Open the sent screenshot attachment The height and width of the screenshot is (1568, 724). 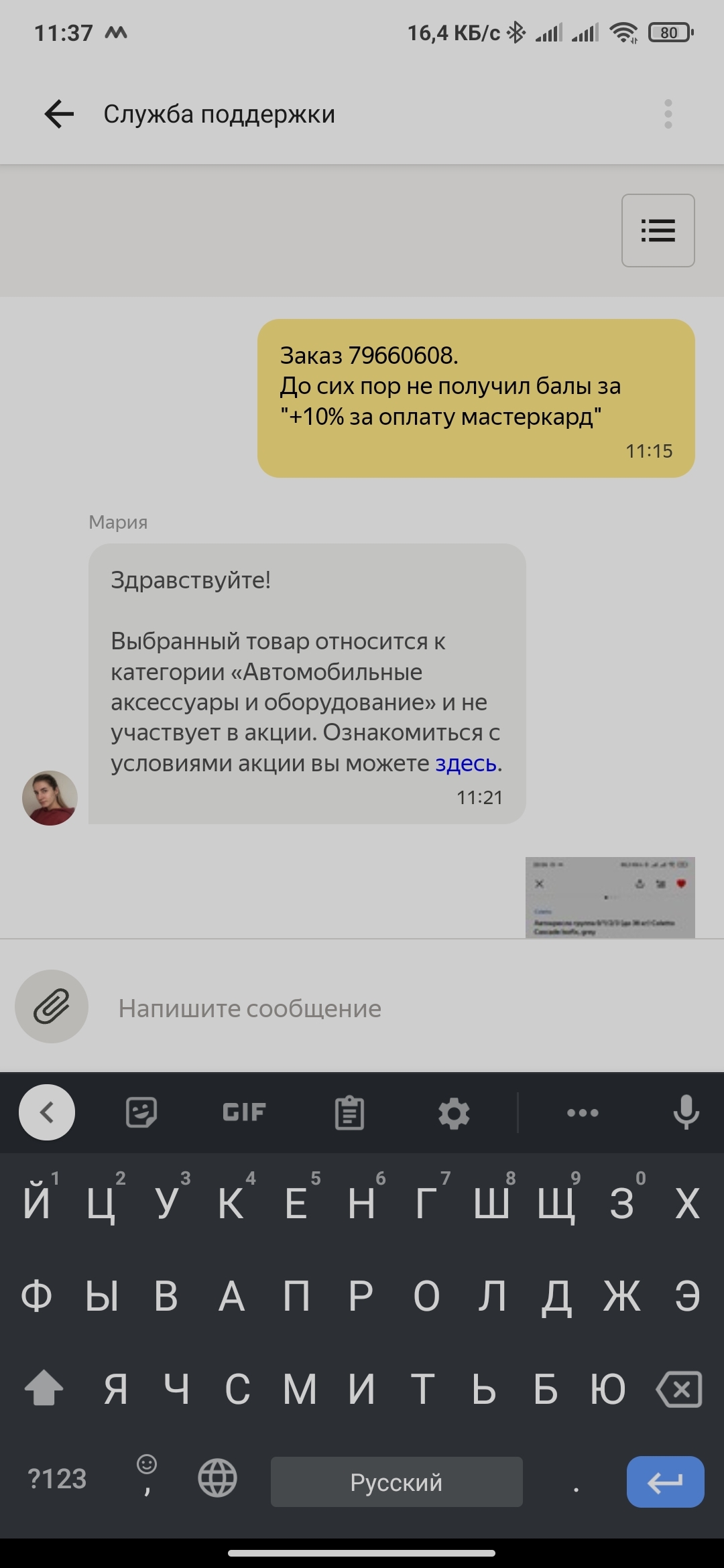(x=609, y=897)
